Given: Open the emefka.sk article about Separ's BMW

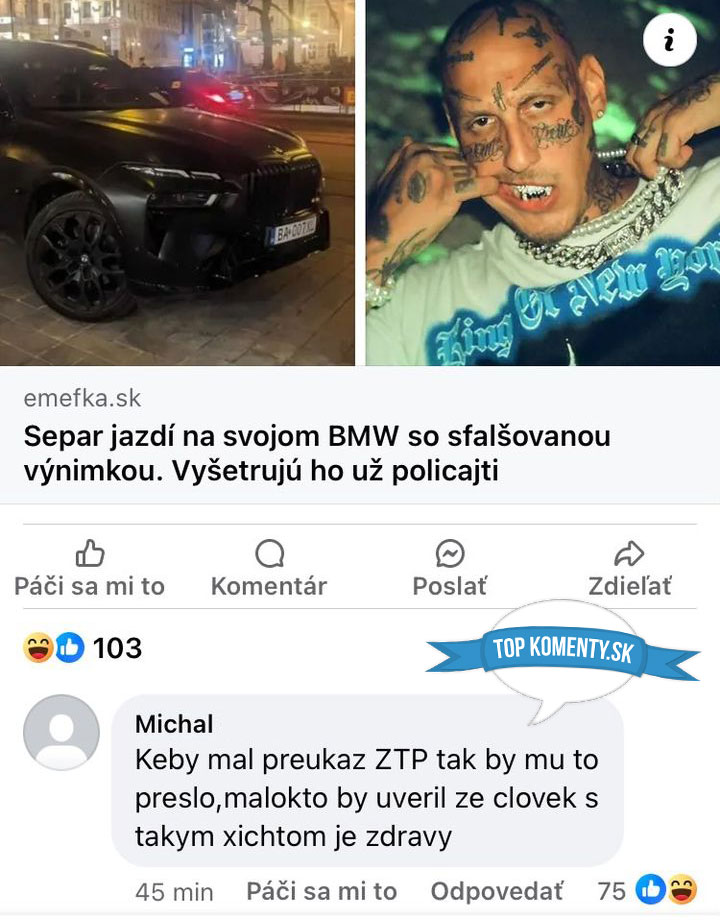Looking at the screenshot, I should click(x=316, y=452).
